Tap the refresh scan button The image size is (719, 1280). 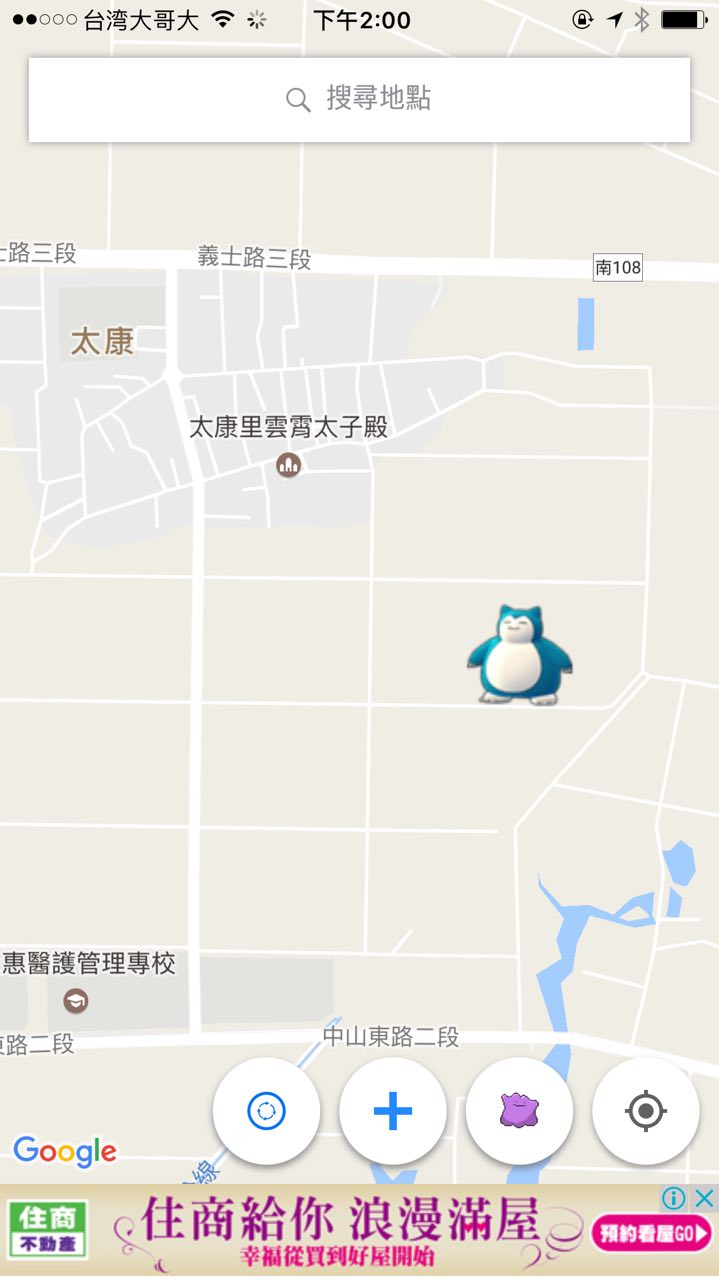tap(266, 1111)
